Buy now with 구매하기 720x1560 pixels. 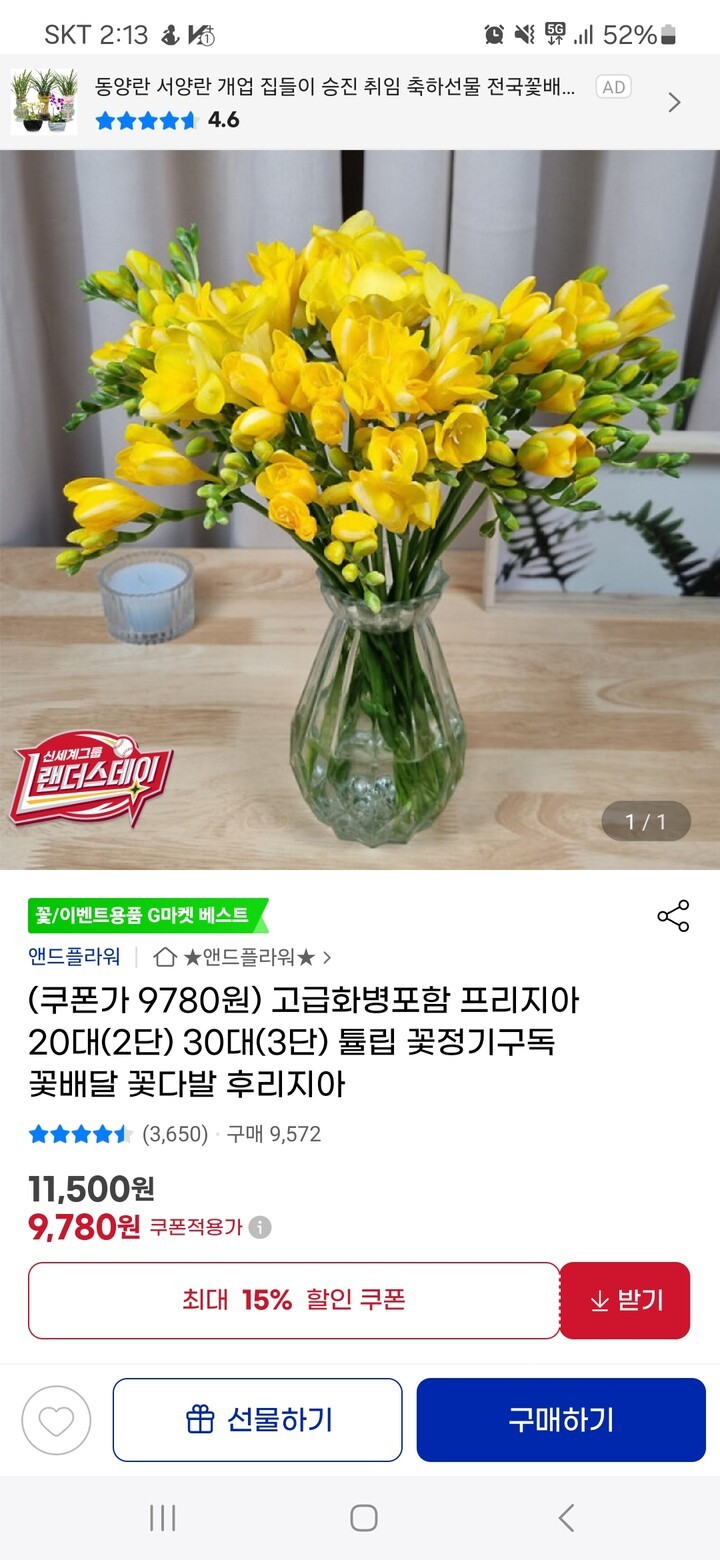(561, 1420)
